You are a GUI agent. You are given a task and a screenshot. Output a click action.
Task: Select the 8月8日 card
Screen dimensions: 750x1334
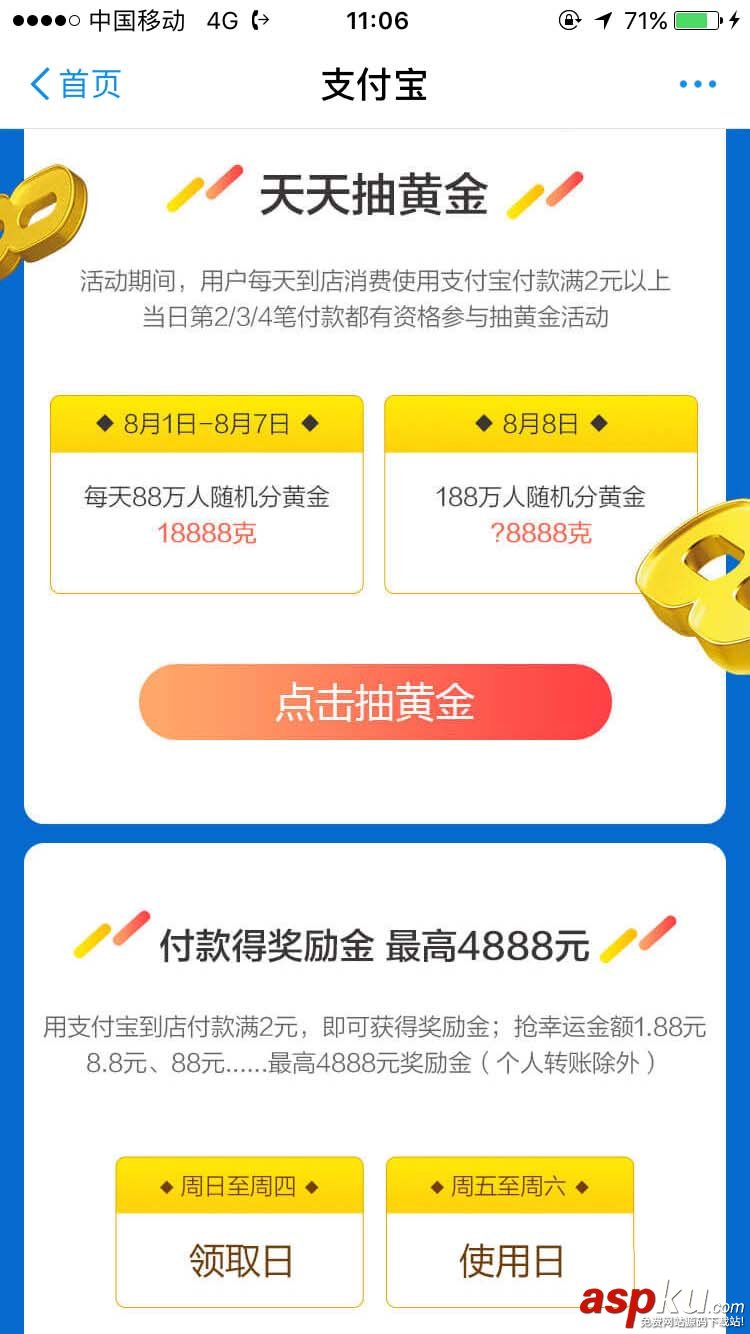[x=540, y=493]
